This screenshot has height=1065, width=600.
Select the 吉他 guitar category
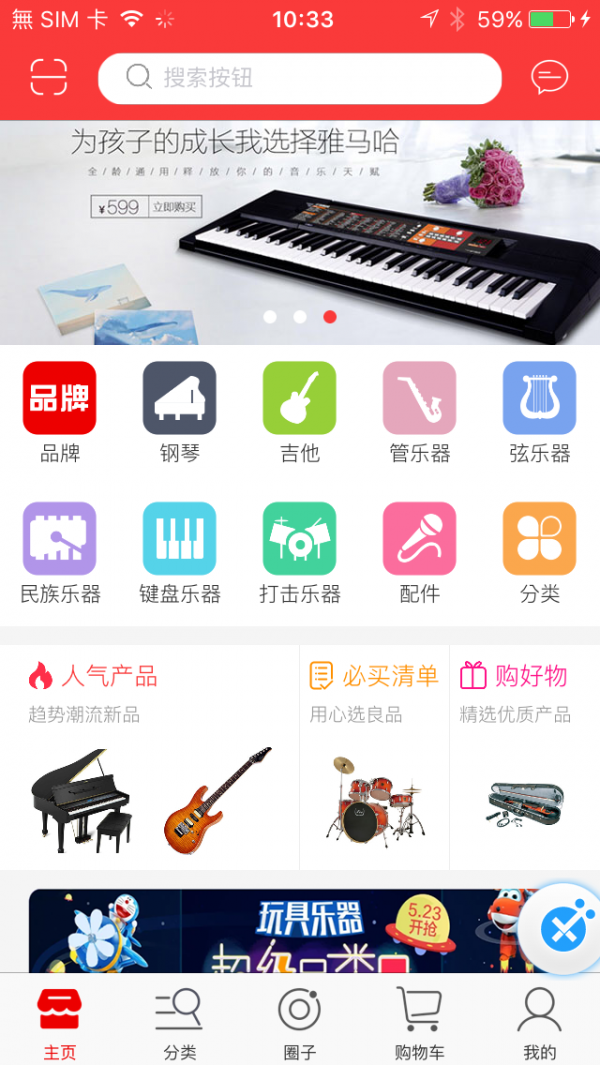coord(300,412)
